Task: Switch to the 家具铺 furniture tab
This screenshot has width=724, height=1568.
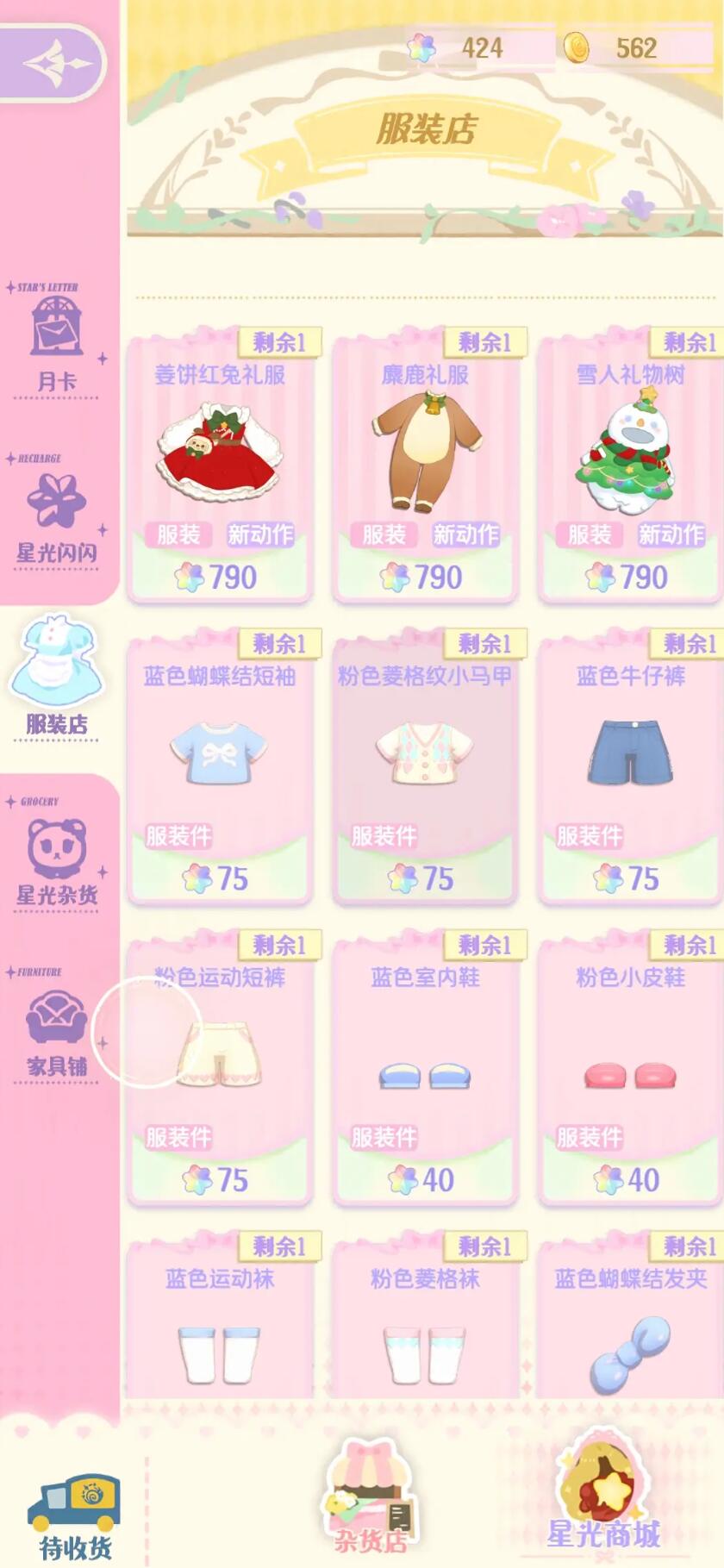Action: pyautogui.click(x=57, y=1031)
